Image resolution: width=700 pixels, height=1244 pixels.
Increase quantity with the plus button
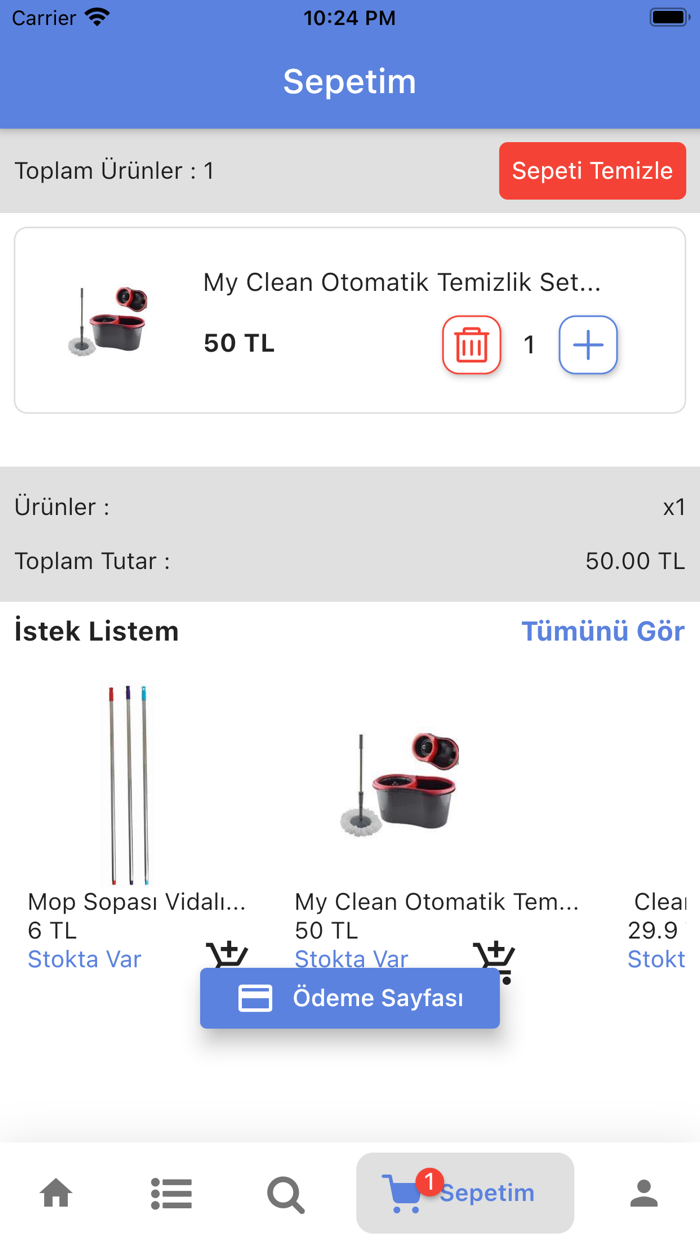pos(588,345)
